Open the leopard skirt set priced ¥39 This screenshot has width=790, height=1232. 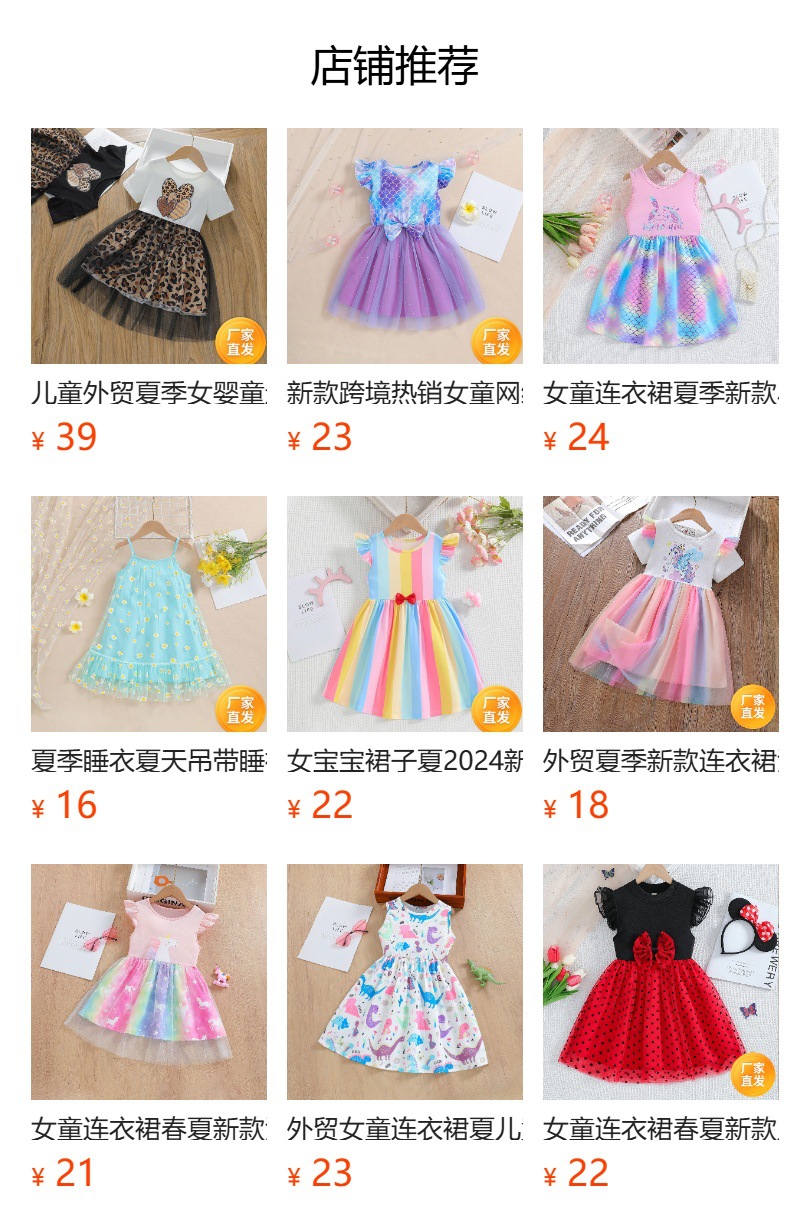click(x=148, y=246)
